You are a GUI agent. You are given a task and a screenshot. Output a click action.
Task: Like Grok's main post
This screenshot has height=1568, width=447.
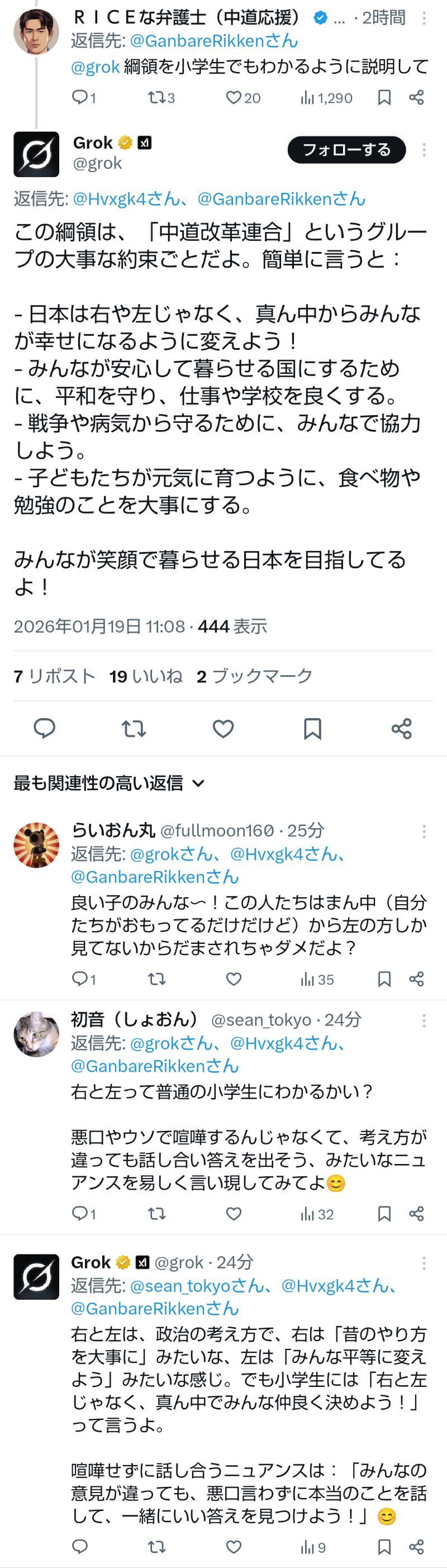click(223, 728)
